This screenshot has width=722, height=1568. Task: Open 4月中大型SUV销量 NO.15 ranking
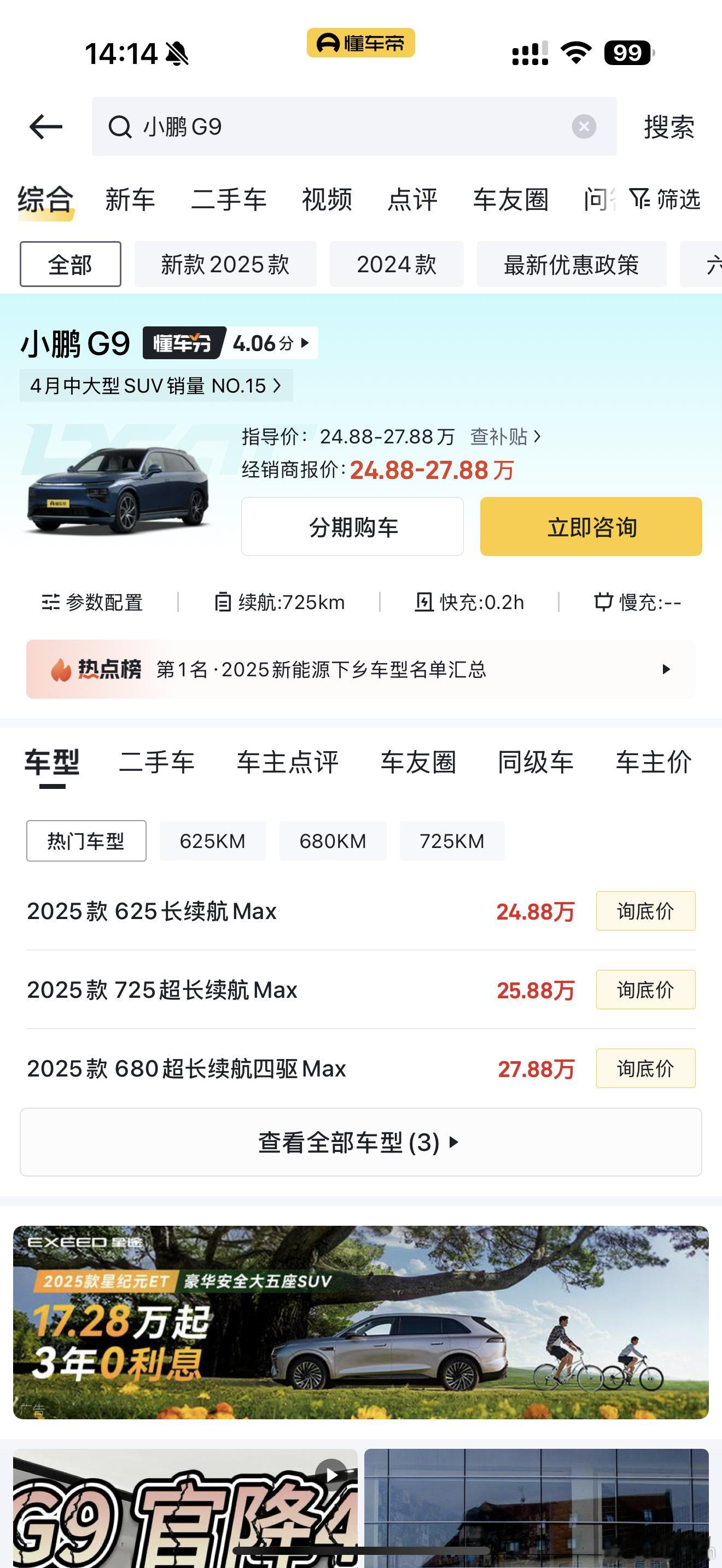(156, 385)
